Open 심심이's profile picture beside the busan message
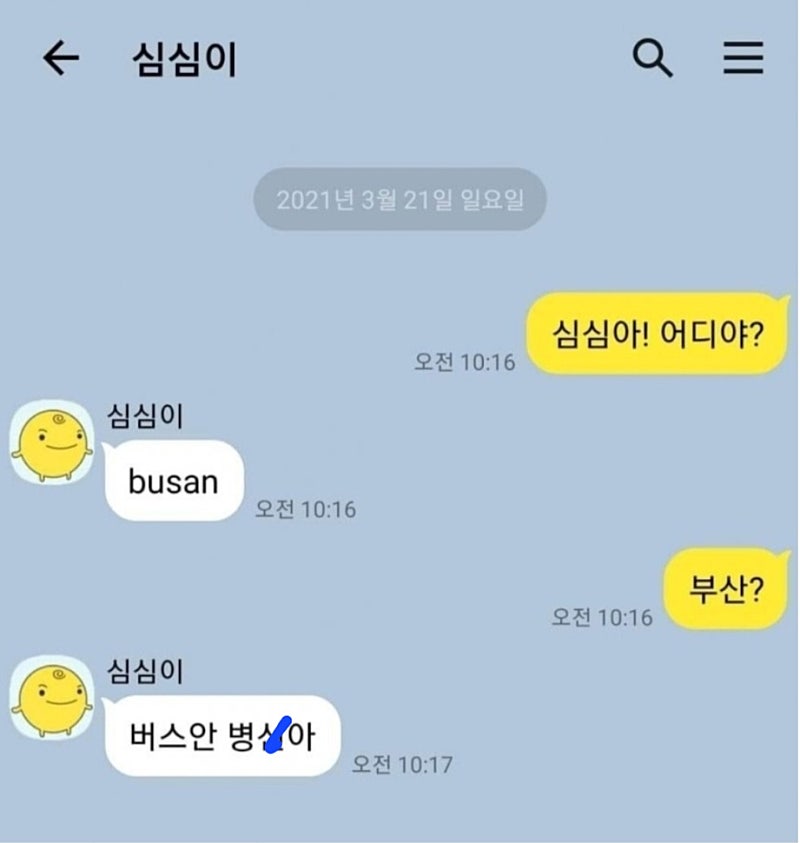This screenshot has width=800, height=843. point(52,441)
